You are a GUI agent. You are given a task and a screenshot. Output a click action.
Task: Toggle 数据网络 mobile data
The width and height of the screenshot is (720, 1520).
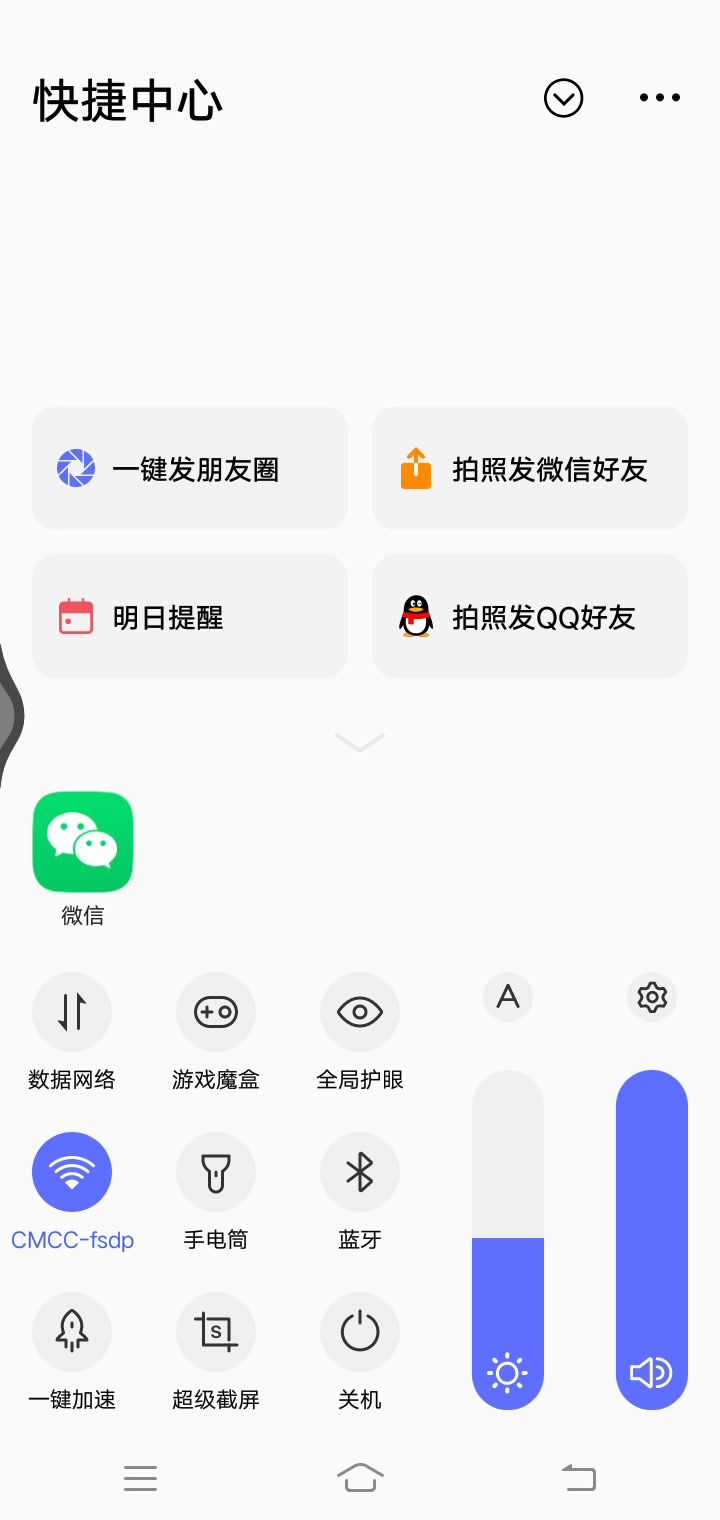coord(72,1012)
